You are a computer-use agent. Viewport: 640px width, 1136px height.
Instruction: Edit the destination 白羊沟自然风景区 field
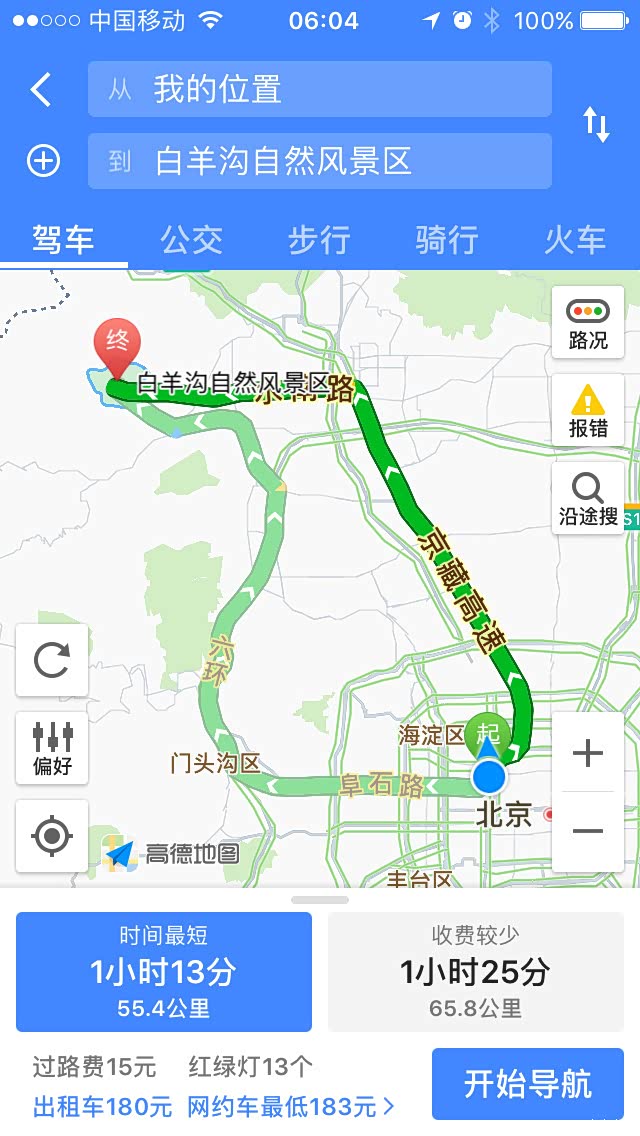(x=319, y=161)
